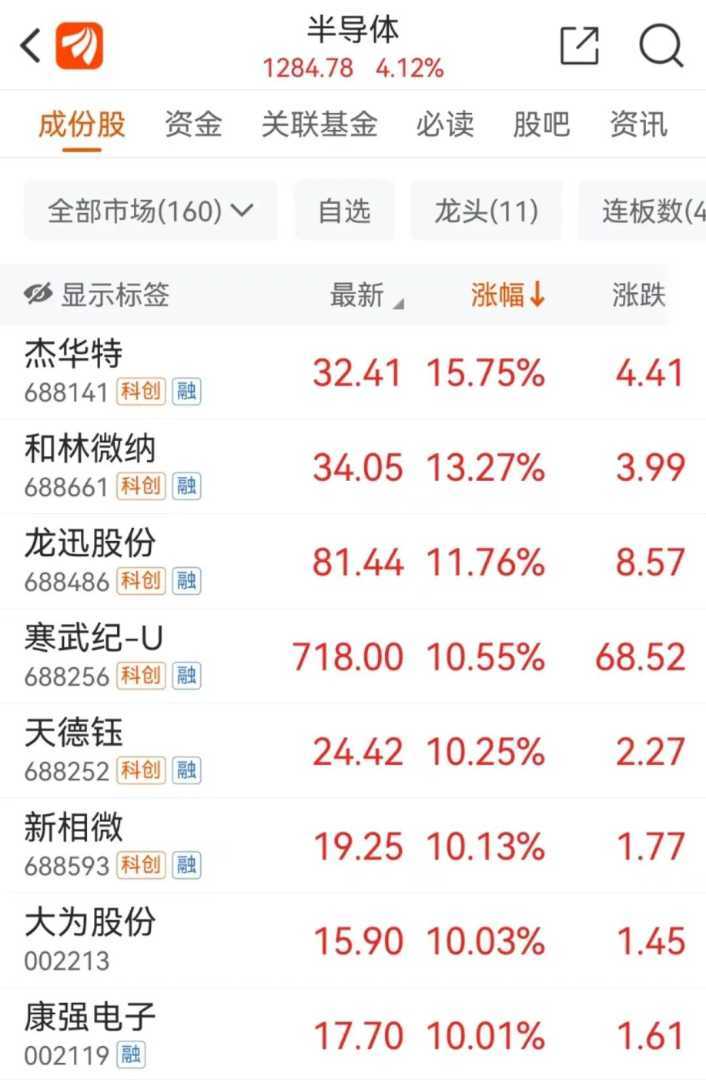This screenshot has height=1080, width=706.
Task: Select the 龙头(11) filter chip
Action: pyautogui.click(x=486, y=211)
